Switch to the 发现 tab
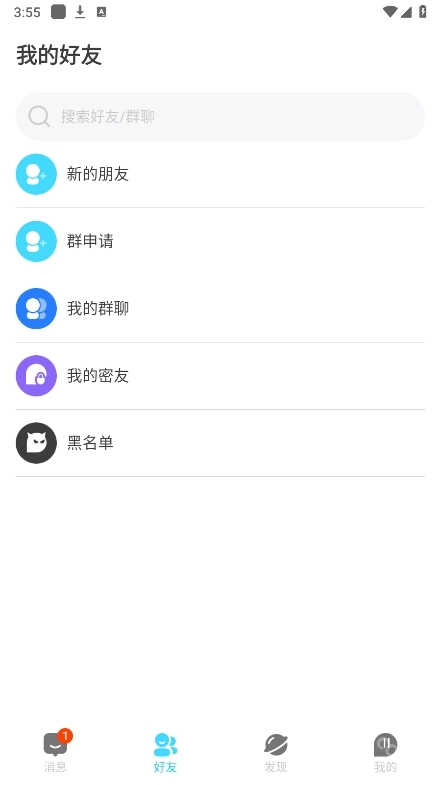This screenshot has height=785, width=441. point(276,752)
